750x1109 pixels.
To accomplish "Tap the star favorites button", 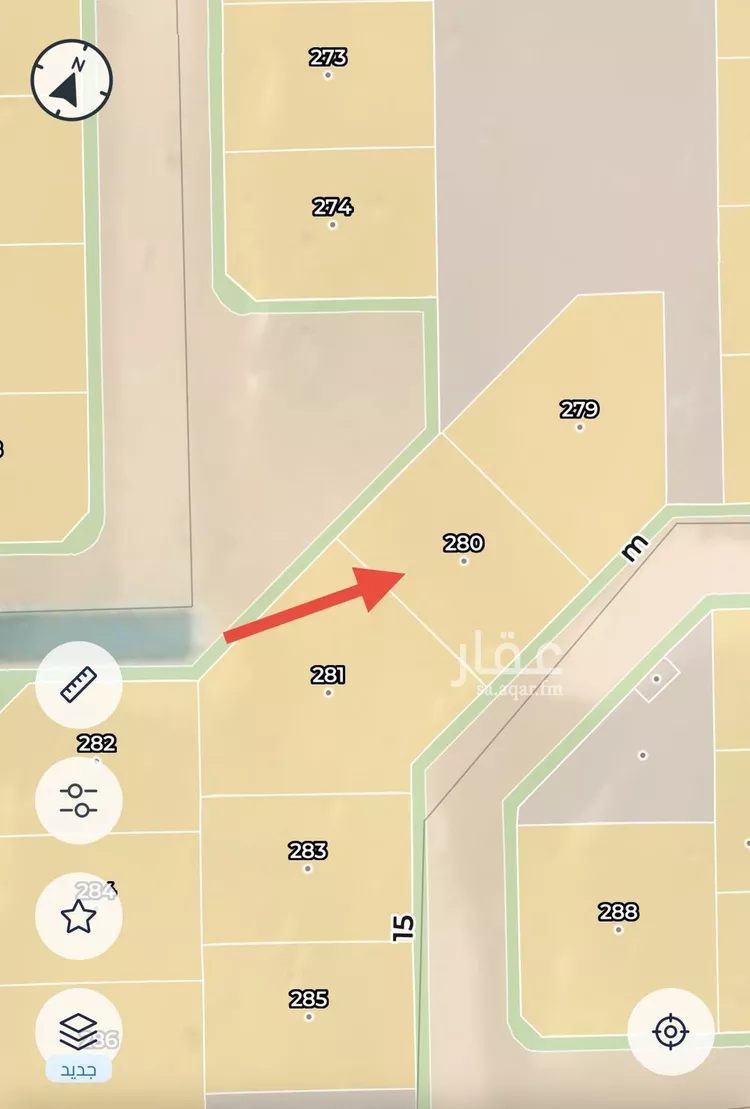I will click(78, 916).
